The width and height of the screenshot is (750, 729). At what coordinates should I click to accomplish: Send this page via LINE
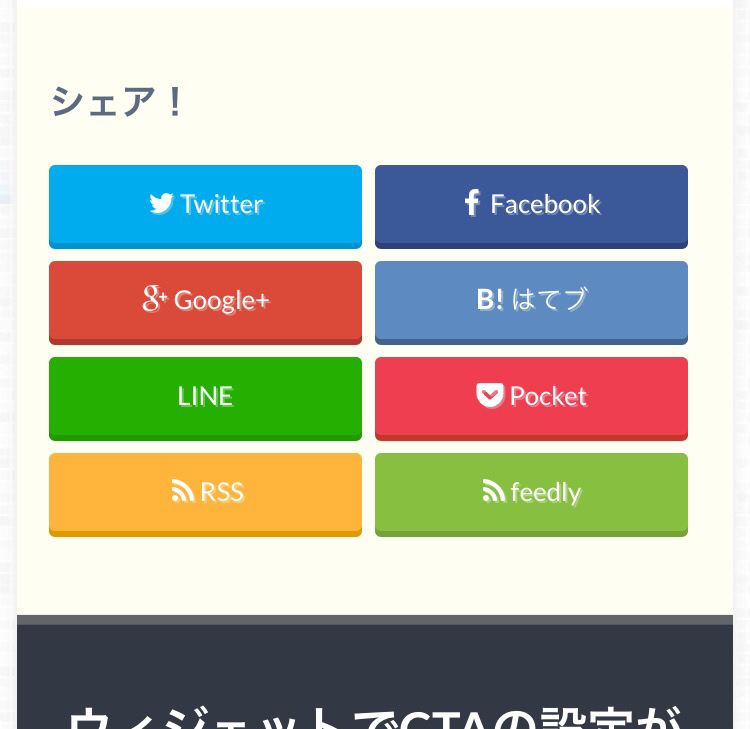pyautogui.click(x=205, y=397)
